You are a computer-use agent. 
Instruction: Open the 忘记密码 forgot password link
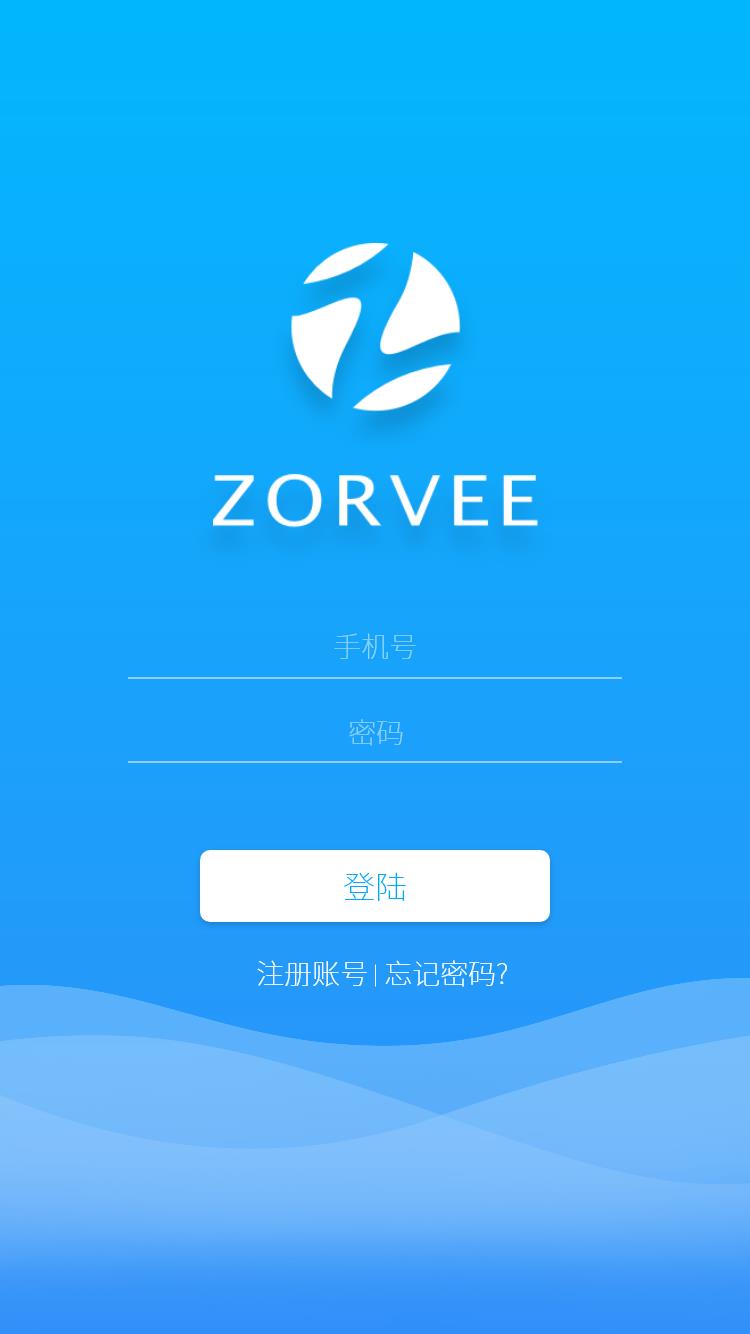point(446,974)
